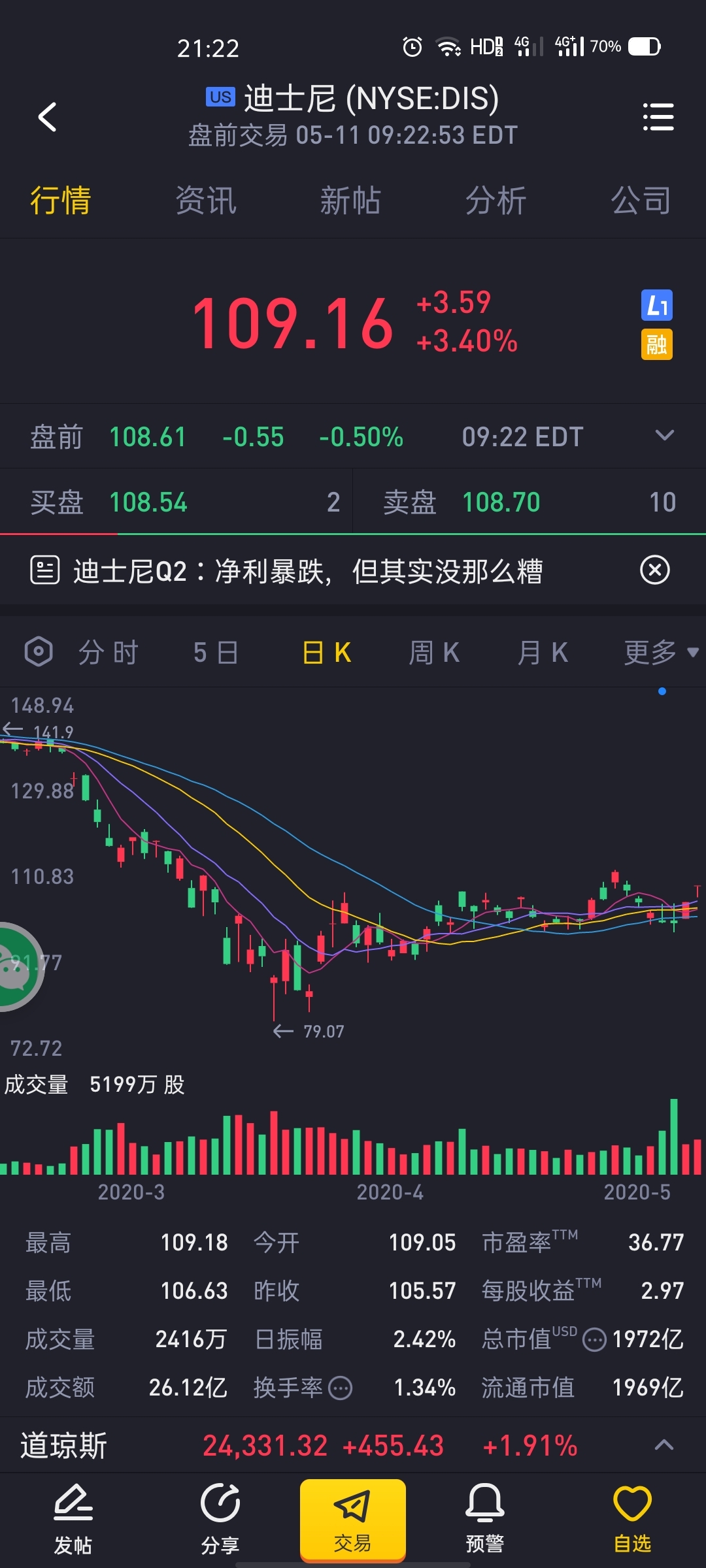This screenshot has height=1568, width=706.
Task: Expand the 道琼斯 index bar
Action: [x=664, y=1444]
